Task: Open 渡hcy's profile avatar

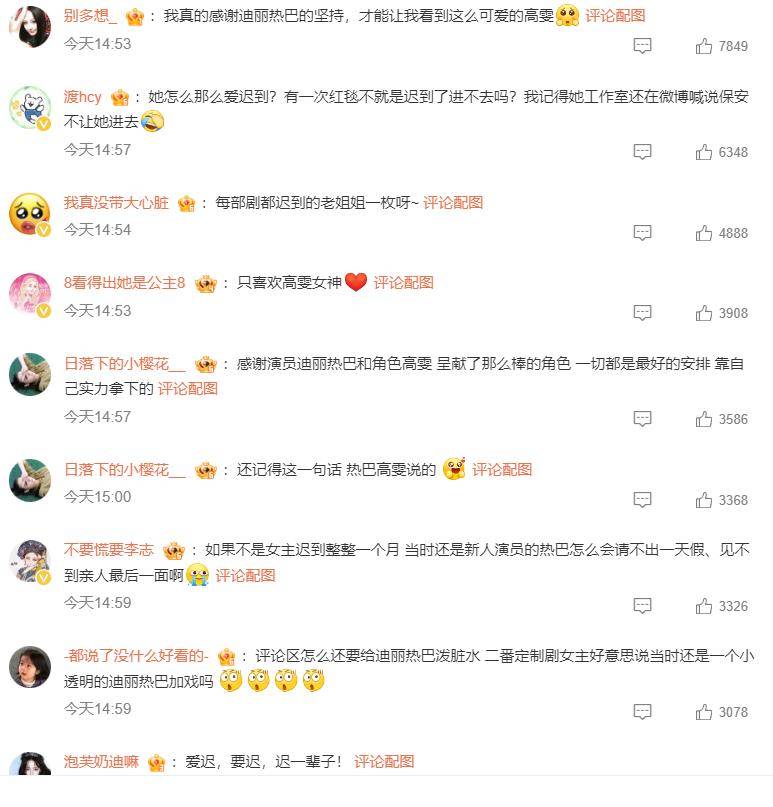Action: 30,108
